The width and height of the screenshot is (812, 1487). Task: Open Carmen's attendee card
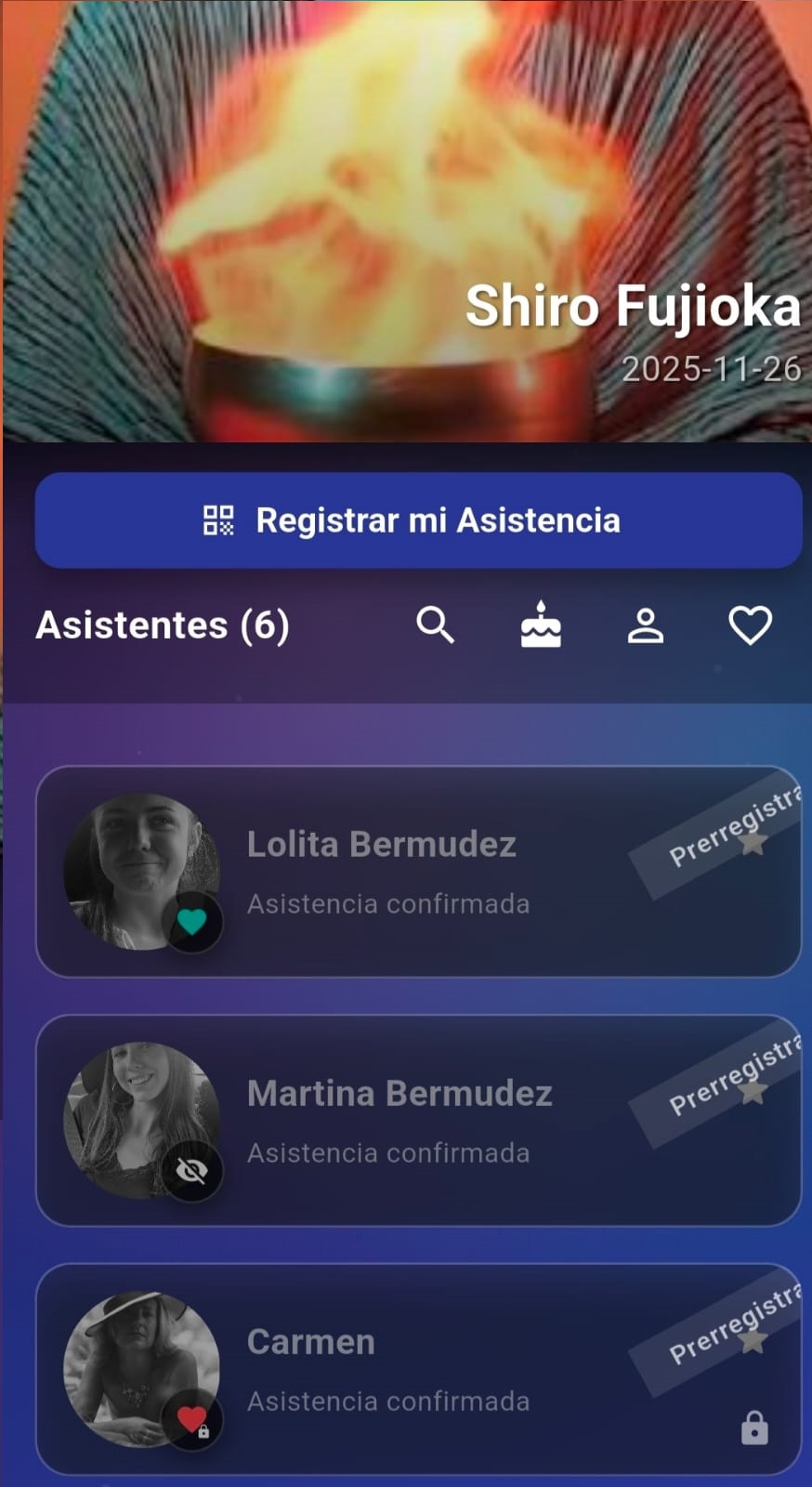(x=418, y=1368)
